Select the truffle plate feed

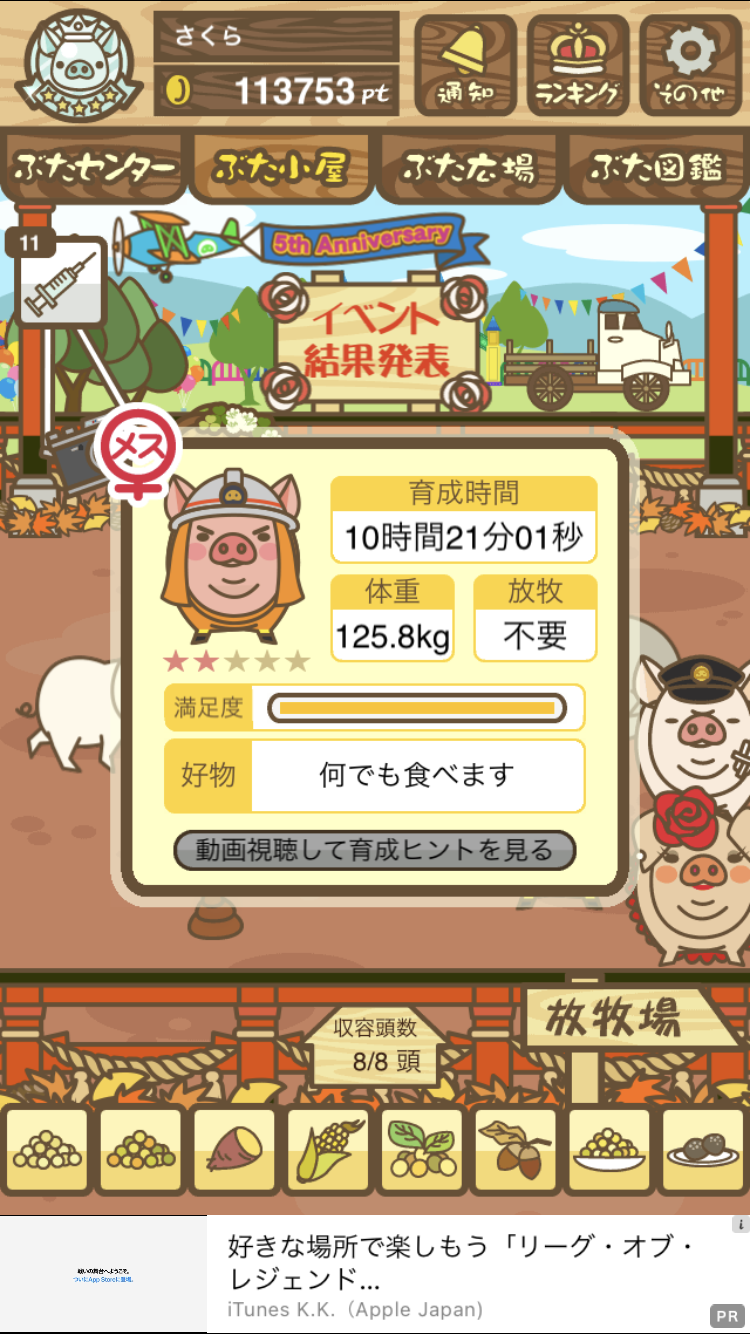(703, 1151)
